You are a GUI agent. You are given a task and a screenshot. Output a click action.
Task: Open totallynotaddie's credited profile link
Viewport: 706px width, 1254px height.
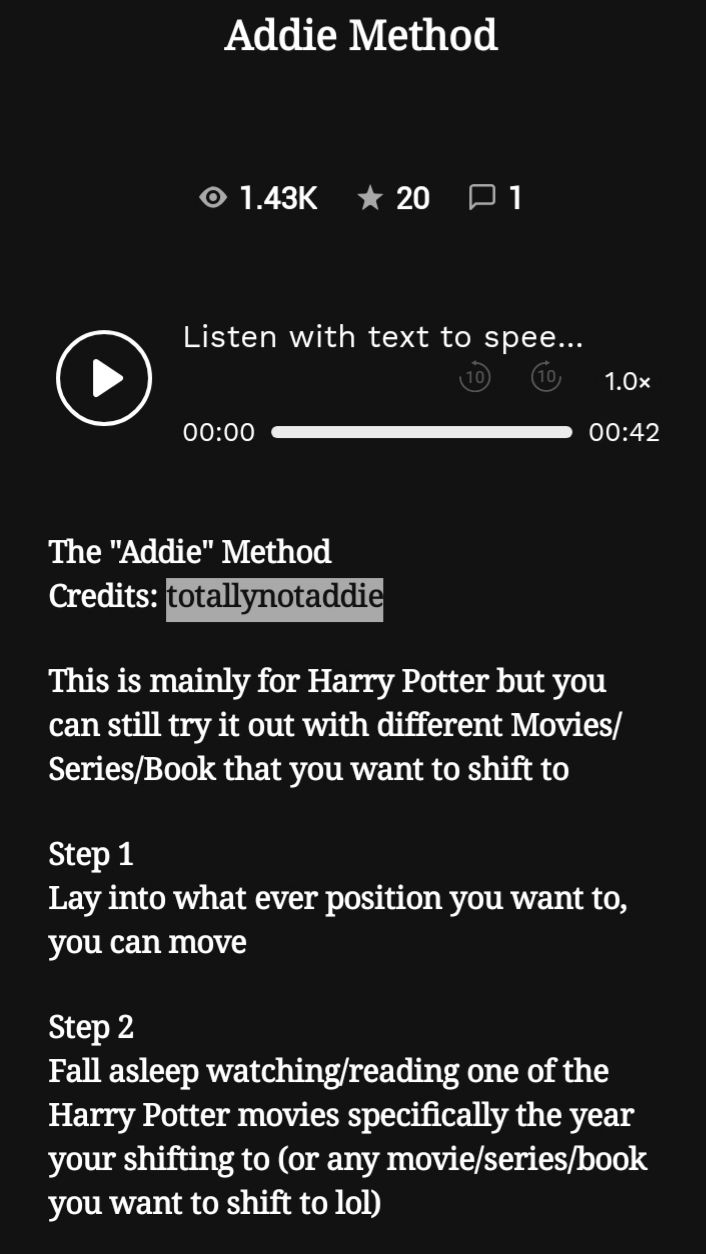tap(274, 597)
